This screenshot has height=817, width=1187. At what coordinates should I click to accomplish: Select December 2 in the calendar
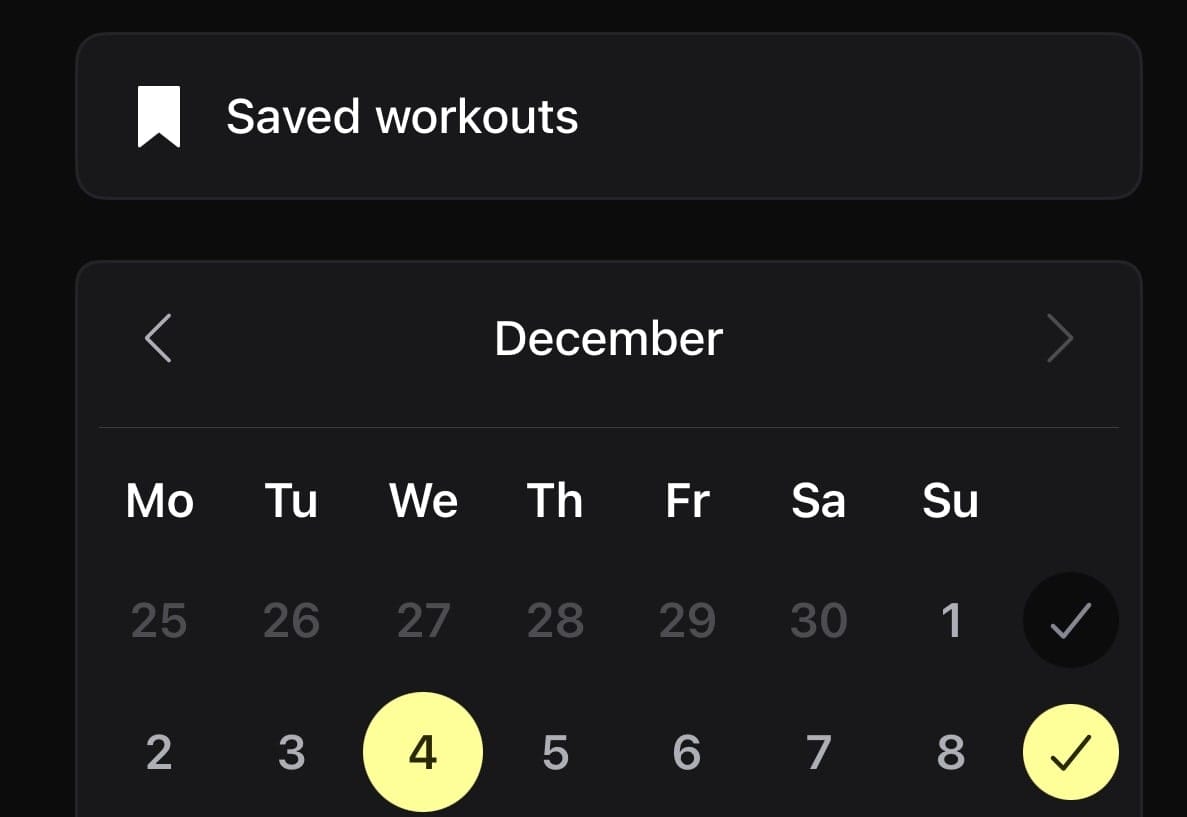(x=159, y=752)
